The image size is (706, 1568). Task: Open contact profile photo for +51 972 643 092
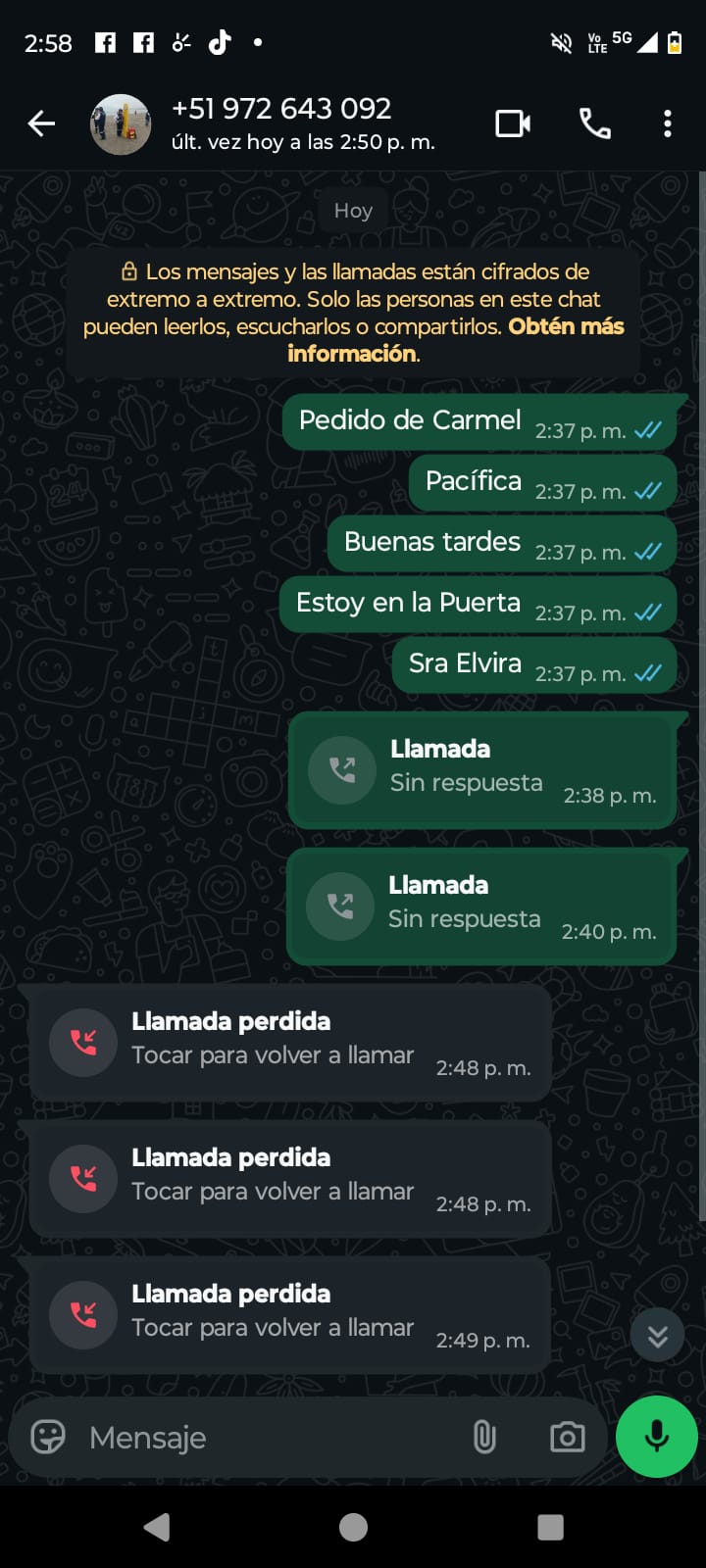point(120,124)
